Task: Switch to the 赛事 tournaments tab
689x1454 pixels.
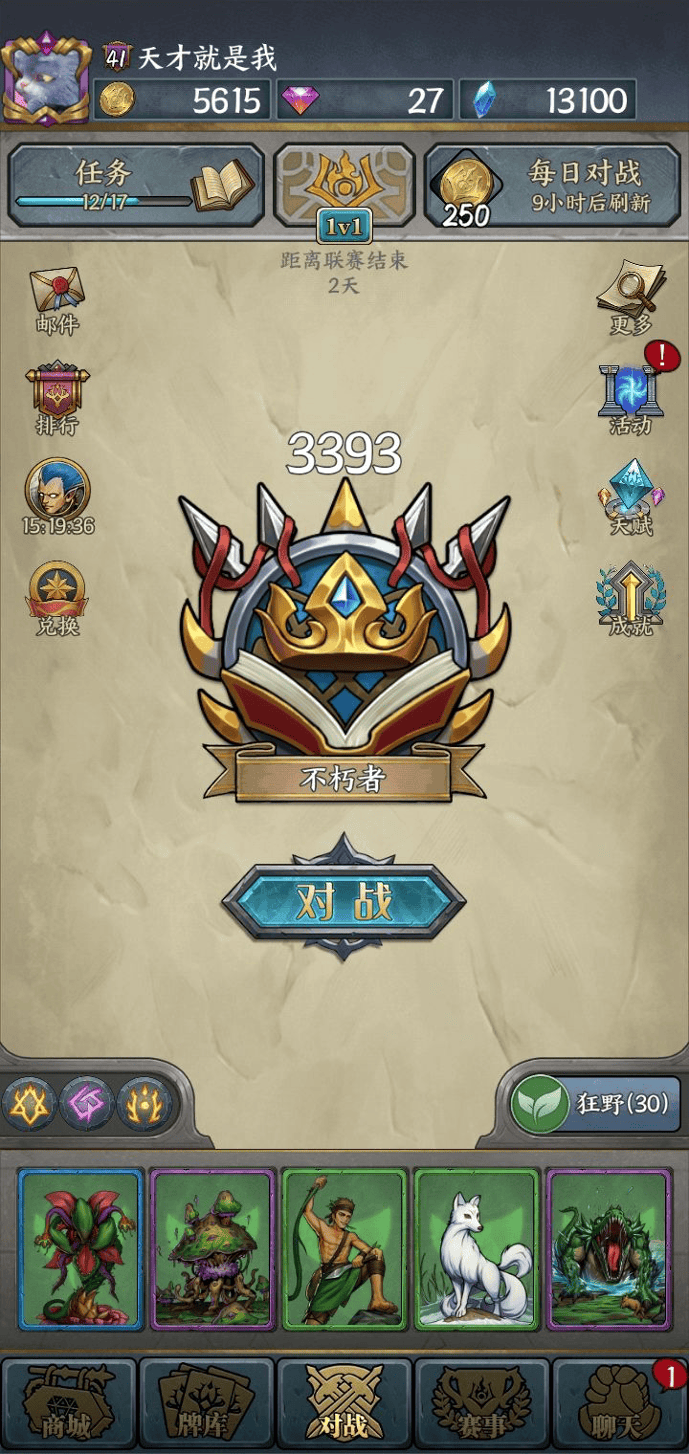Action: pyautogui.click(x=482, y=1403)
